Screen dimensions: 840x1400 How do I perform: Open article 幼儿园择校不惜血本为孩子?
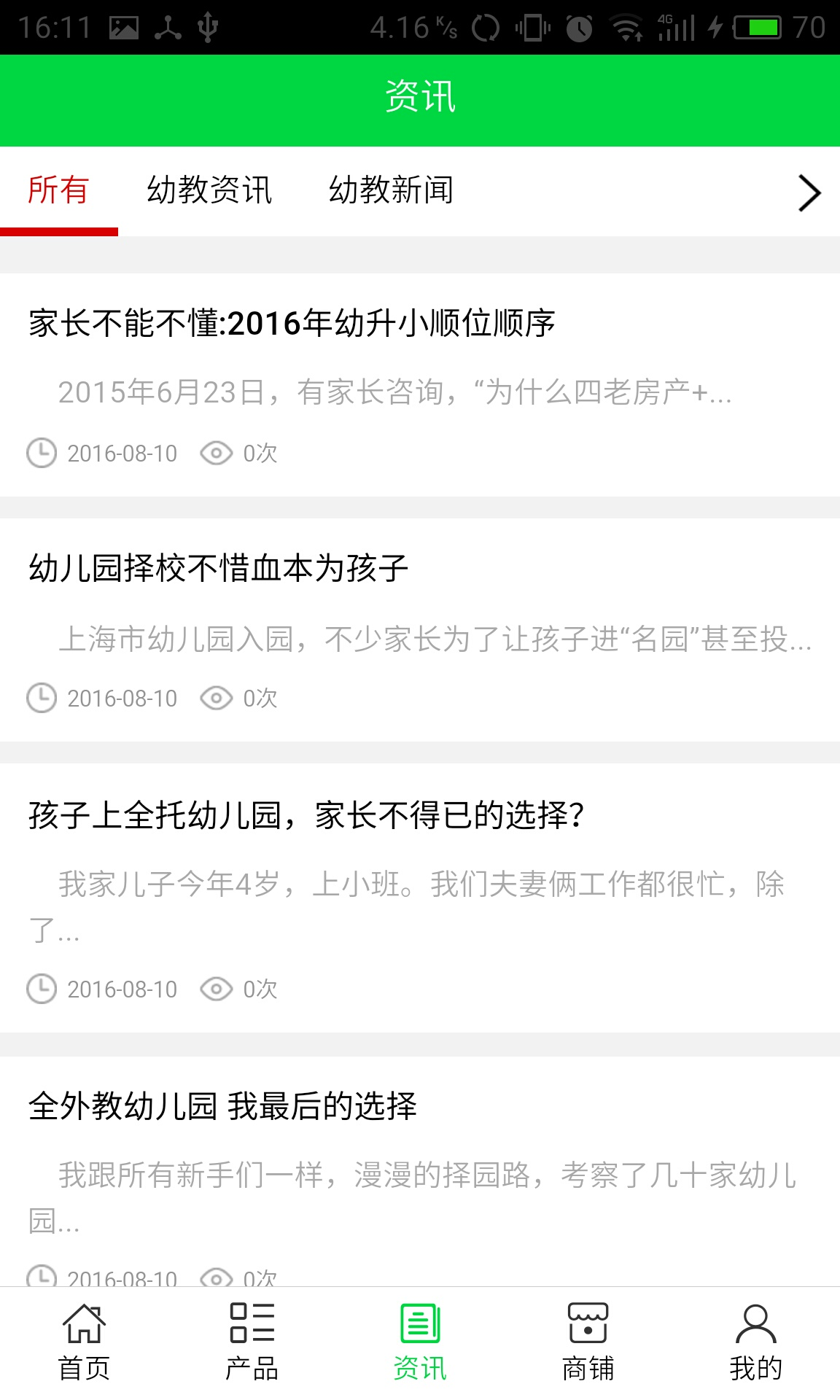tap(219, 569)
